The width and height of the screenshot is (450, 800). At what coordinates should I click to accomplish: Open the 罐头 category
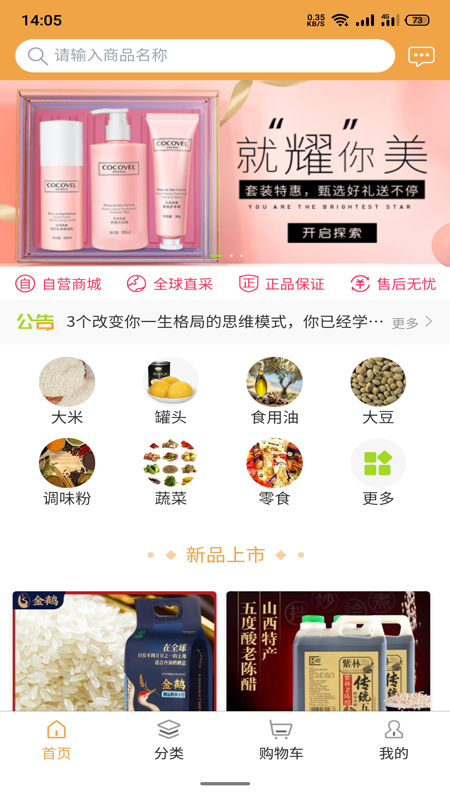coord(170,391)
